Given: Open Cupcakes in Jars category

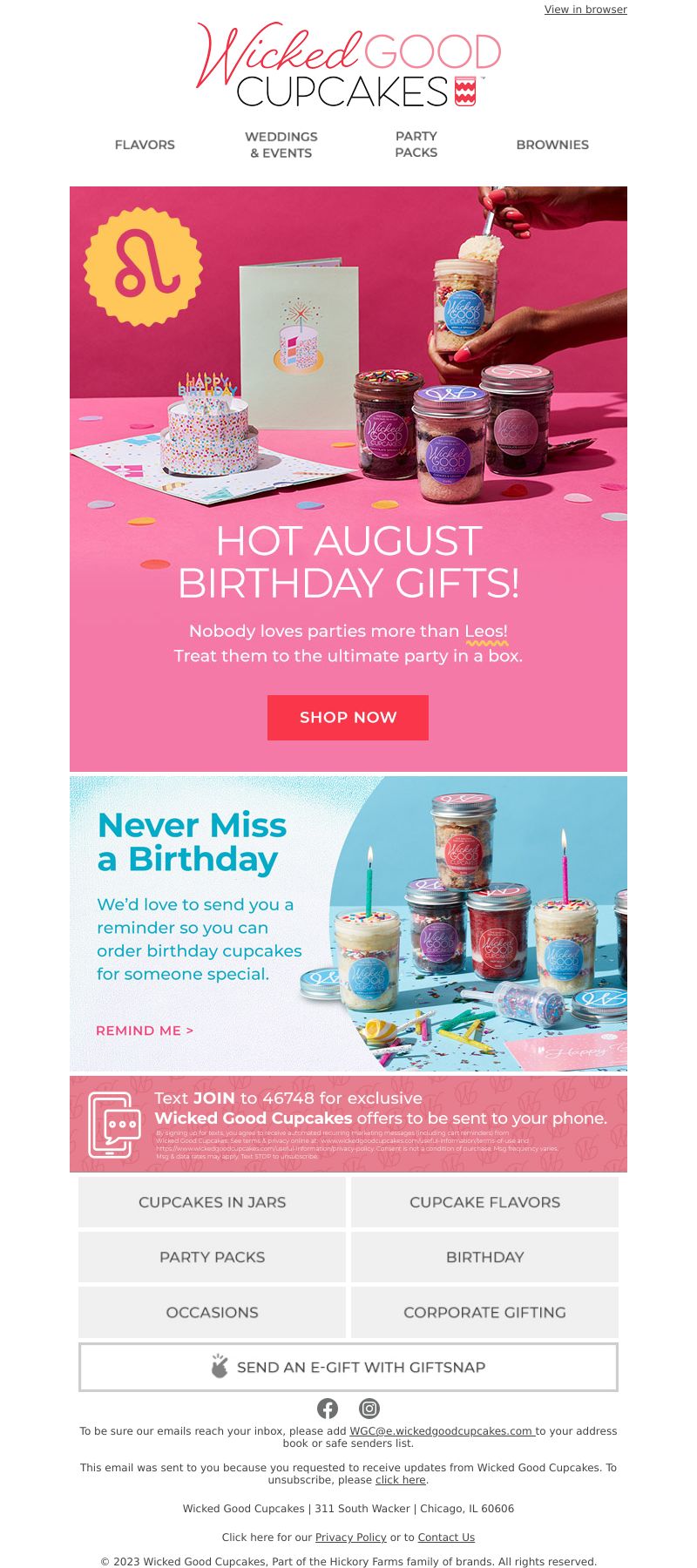Looking at the screenshot, I should [212, 1202].
